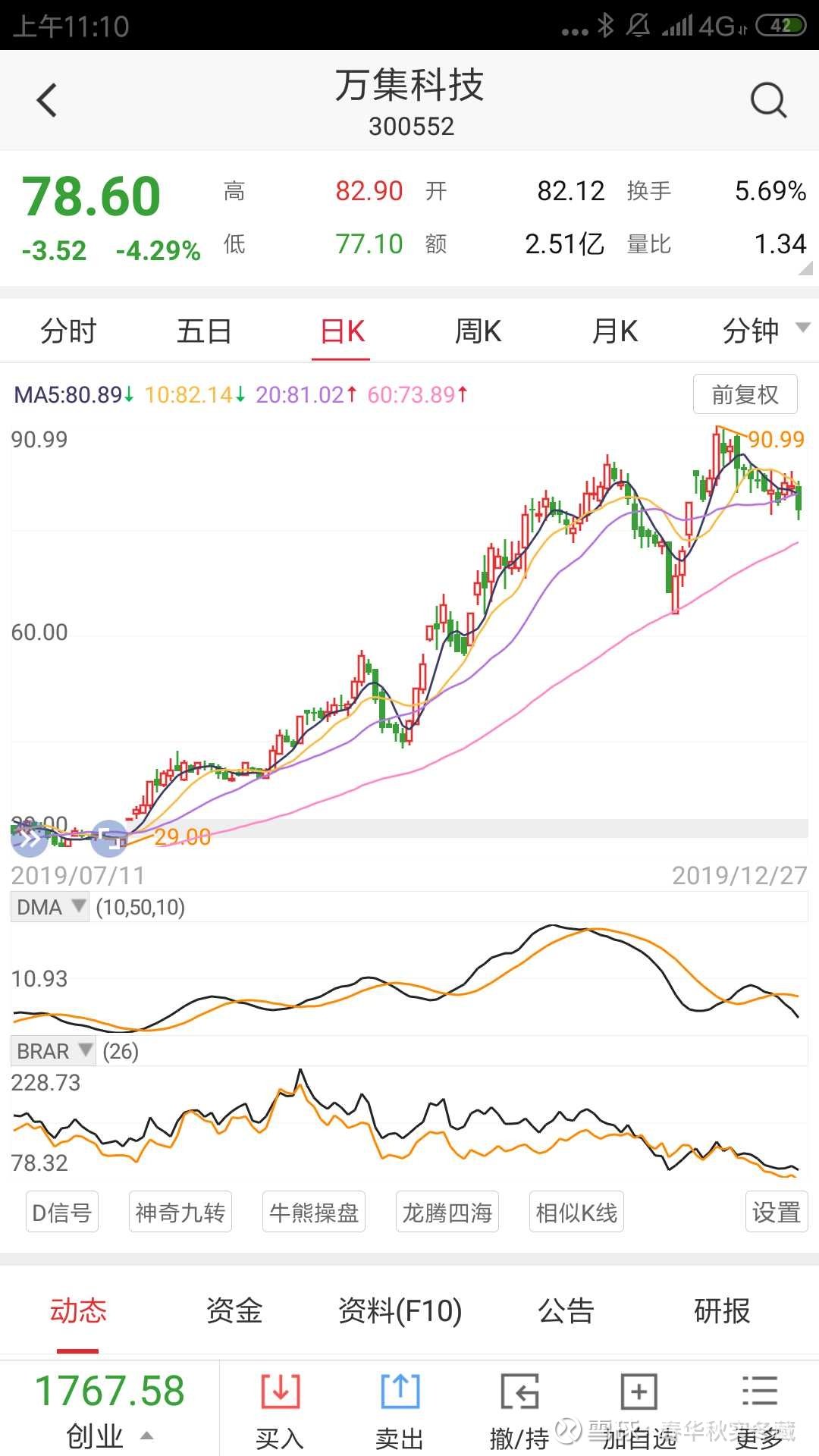The width and height of the screenshot is (819, 1456).
Task: Enable the D信号 indicator
Action: point(61,1212)
